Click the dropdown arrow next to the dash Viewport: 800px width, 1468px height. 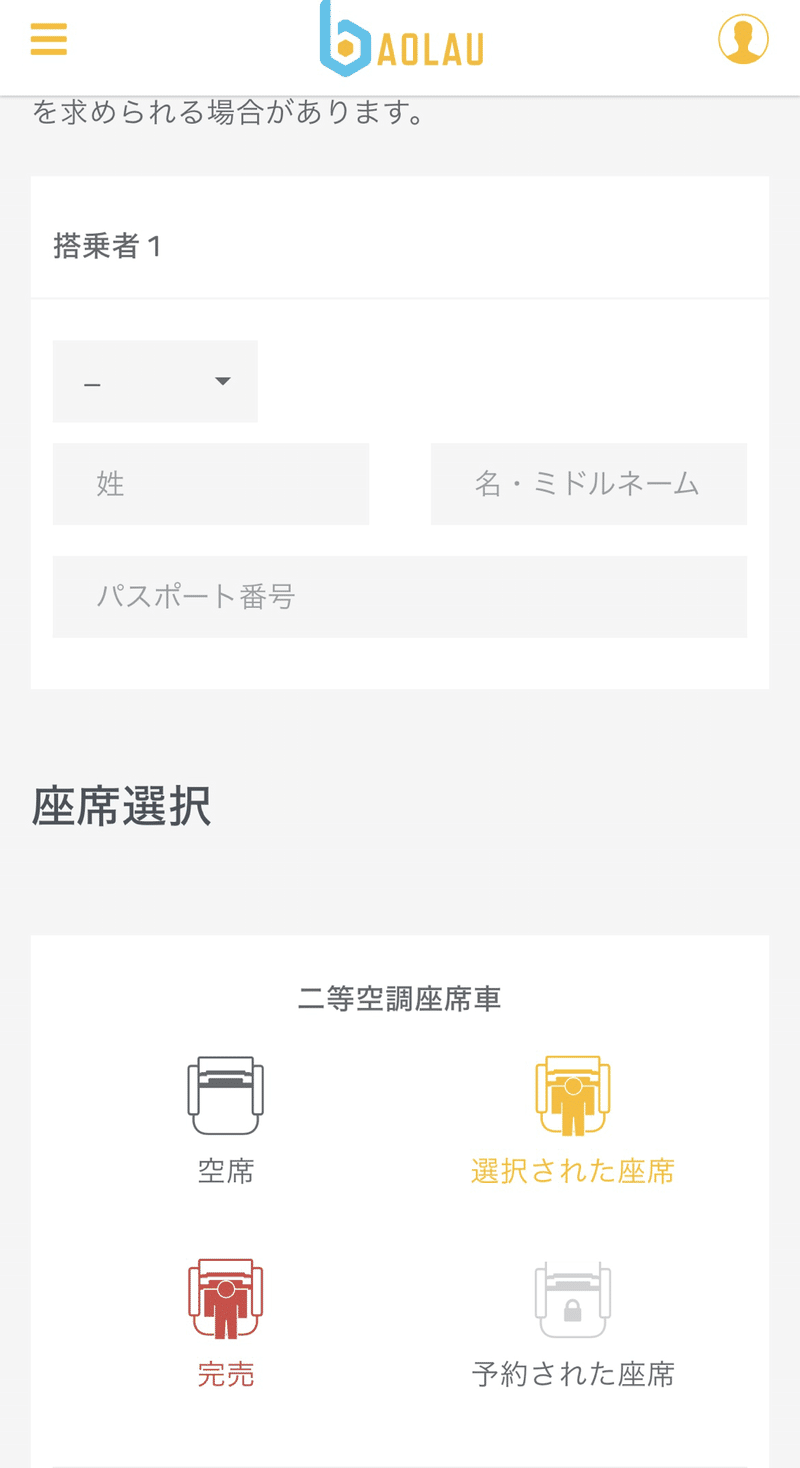pyautogui.click(x=223, y=381)
